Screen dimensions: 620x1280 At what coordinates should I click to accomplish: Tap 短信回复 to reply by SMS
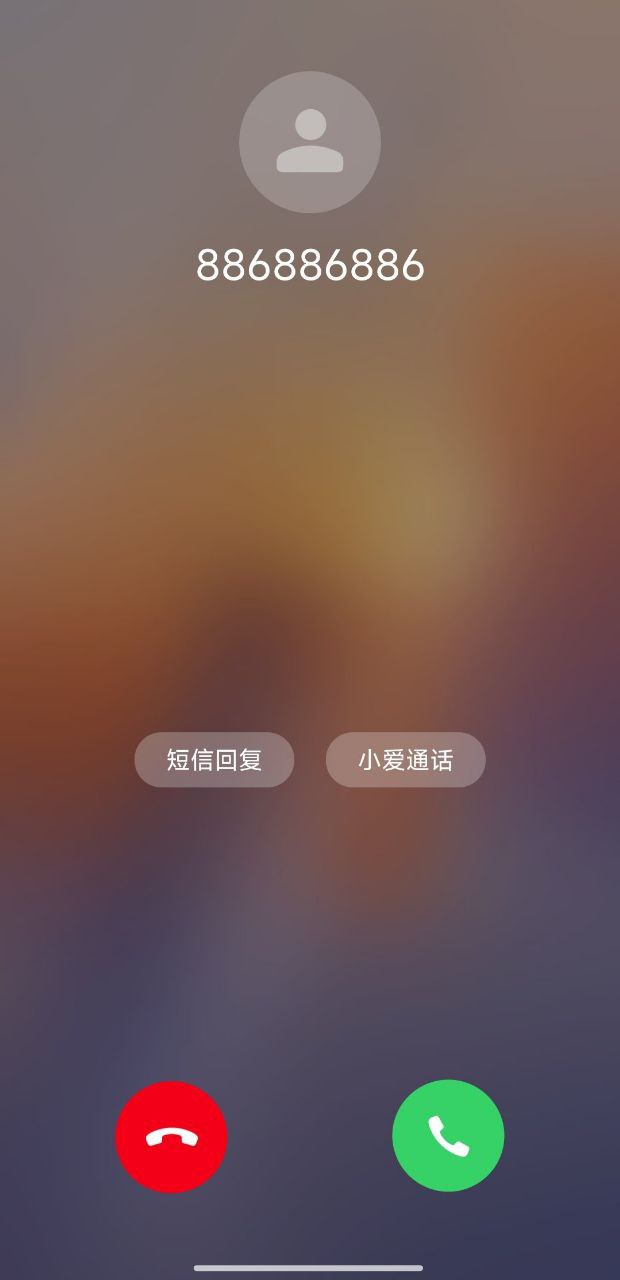click(214, 760)
